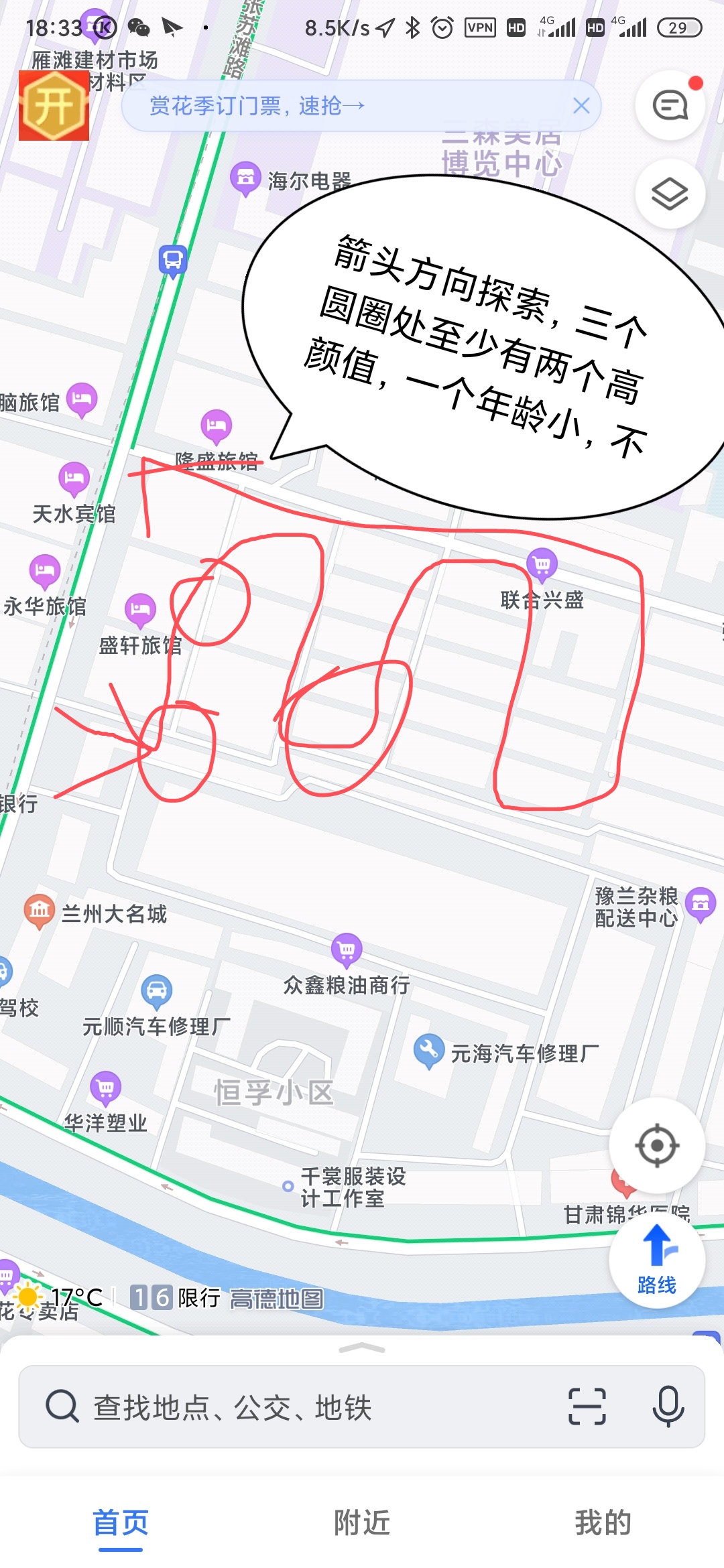The height and width of the screenshot is (1568, 724).
Task: Select the 海尔电器 map marker
Action: (x=246, y=178)
